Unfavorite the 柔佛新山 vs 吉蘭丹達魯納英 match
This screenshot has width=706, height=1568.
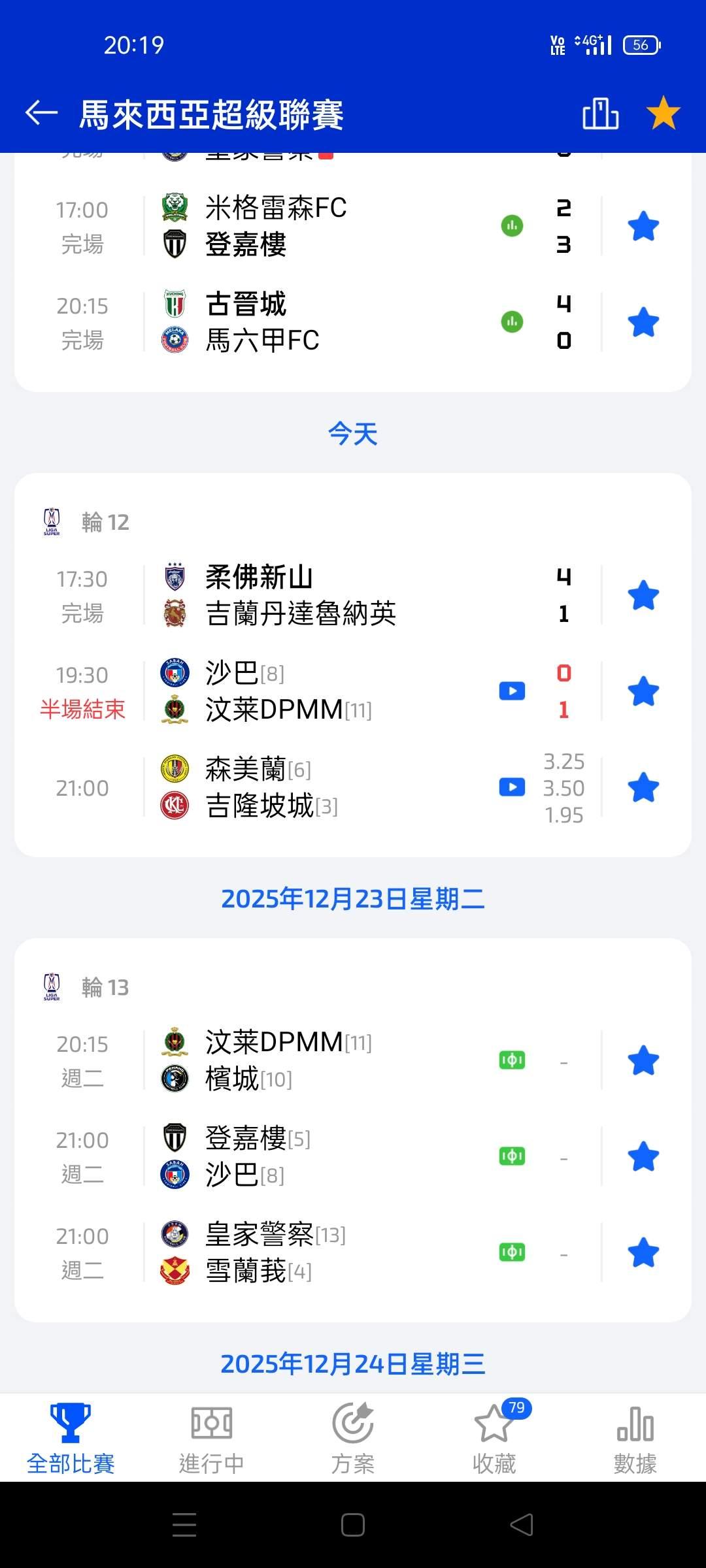coord(643,595)
